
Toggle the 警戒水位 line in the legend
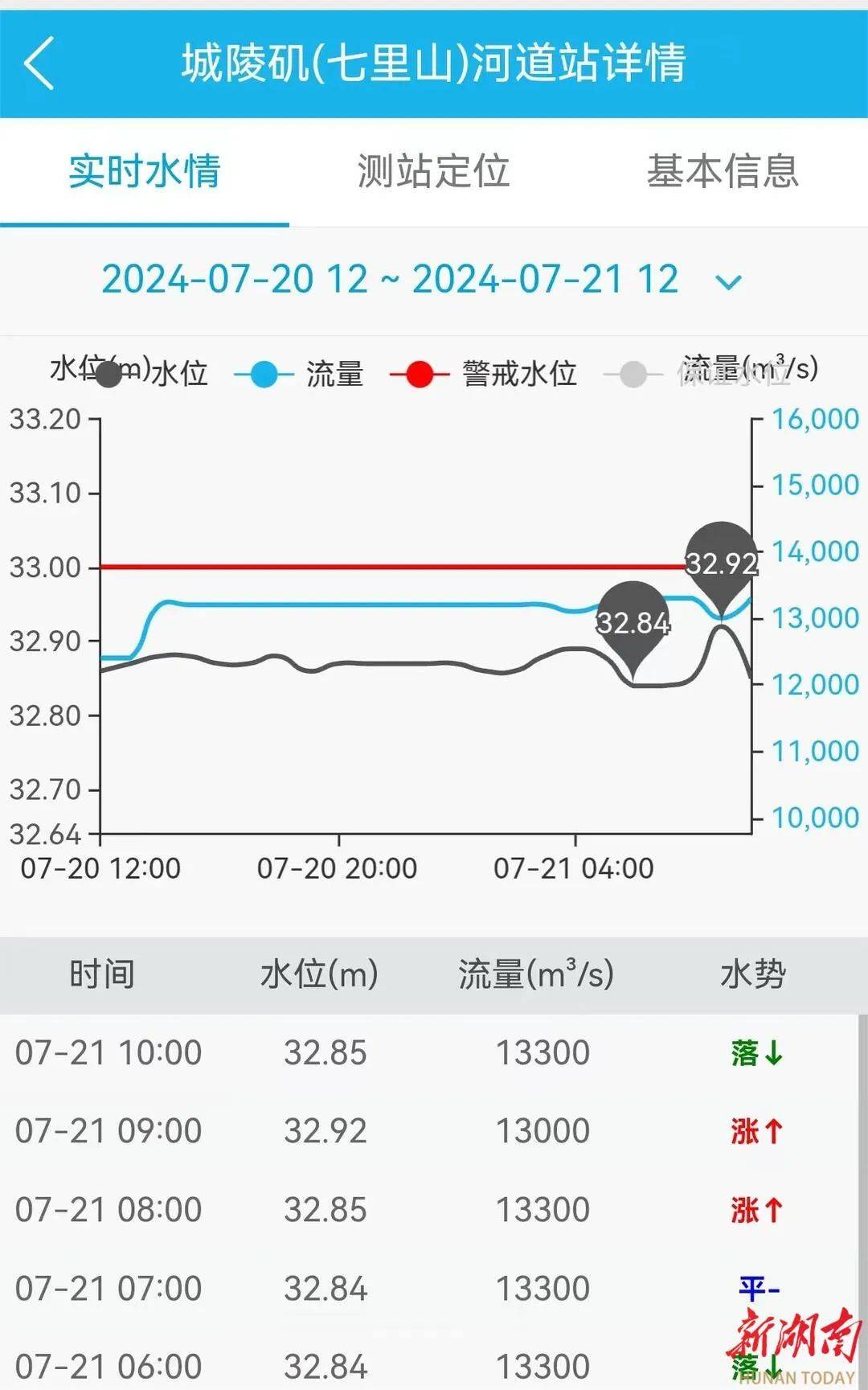click(483, 374)
